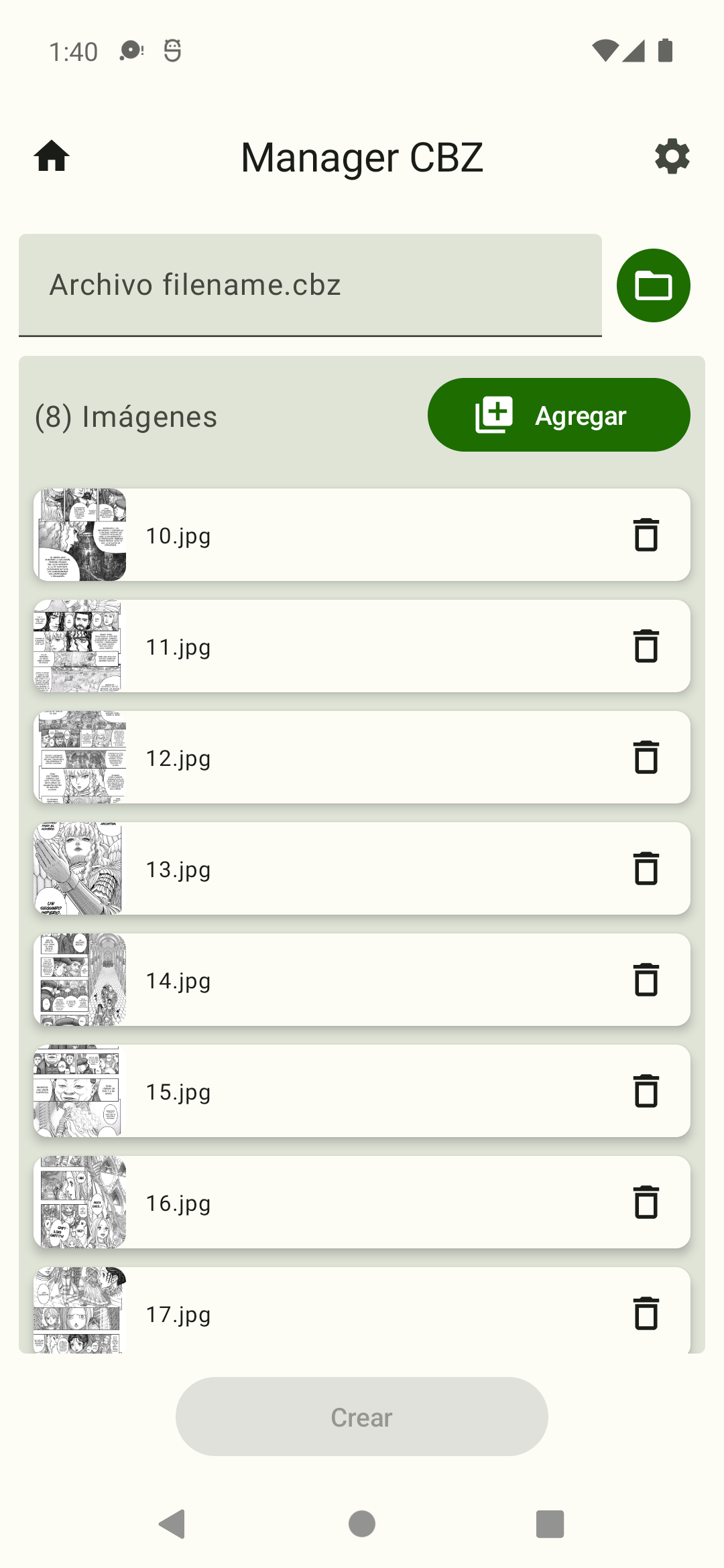Tap the Agregar button
Screen dimensions: 724x1568
(x=558, y=415)
